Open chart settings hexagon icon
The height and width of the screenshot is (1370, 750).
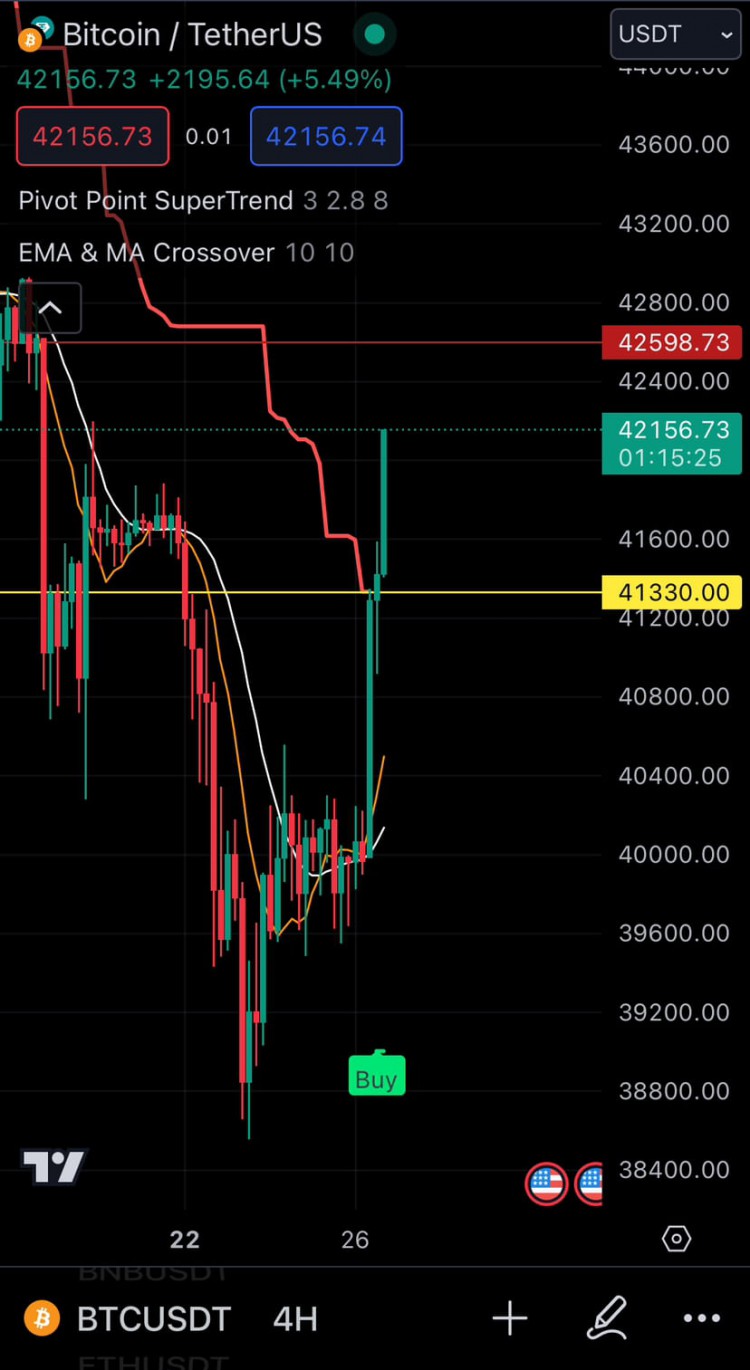click(677, 1239)
